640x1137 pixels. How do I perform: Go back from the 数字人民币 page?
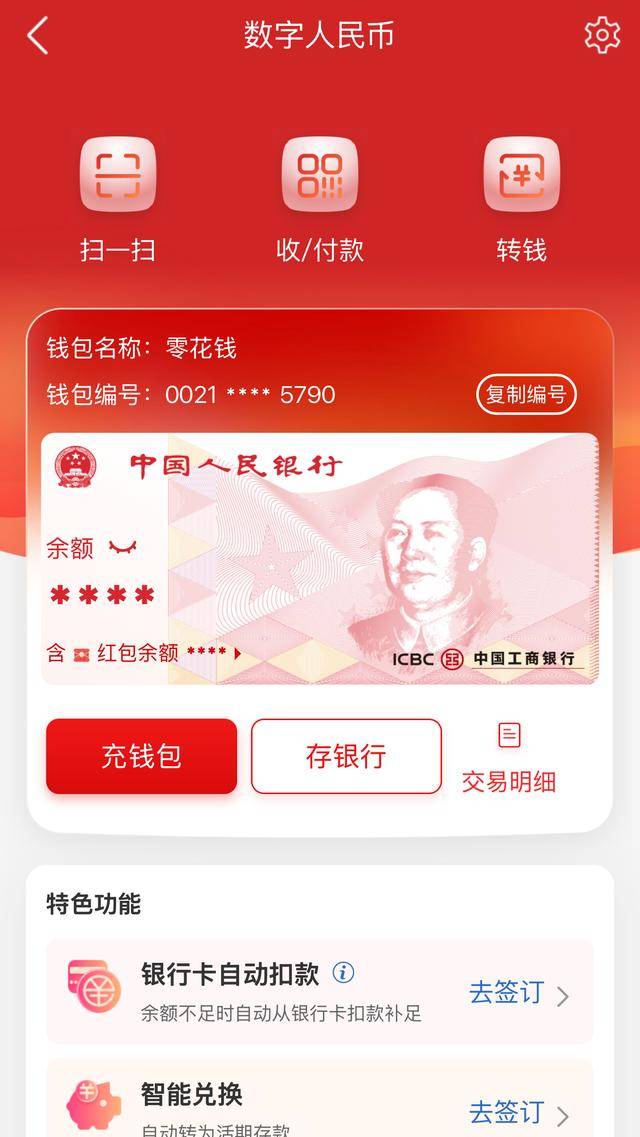[38, 36]
